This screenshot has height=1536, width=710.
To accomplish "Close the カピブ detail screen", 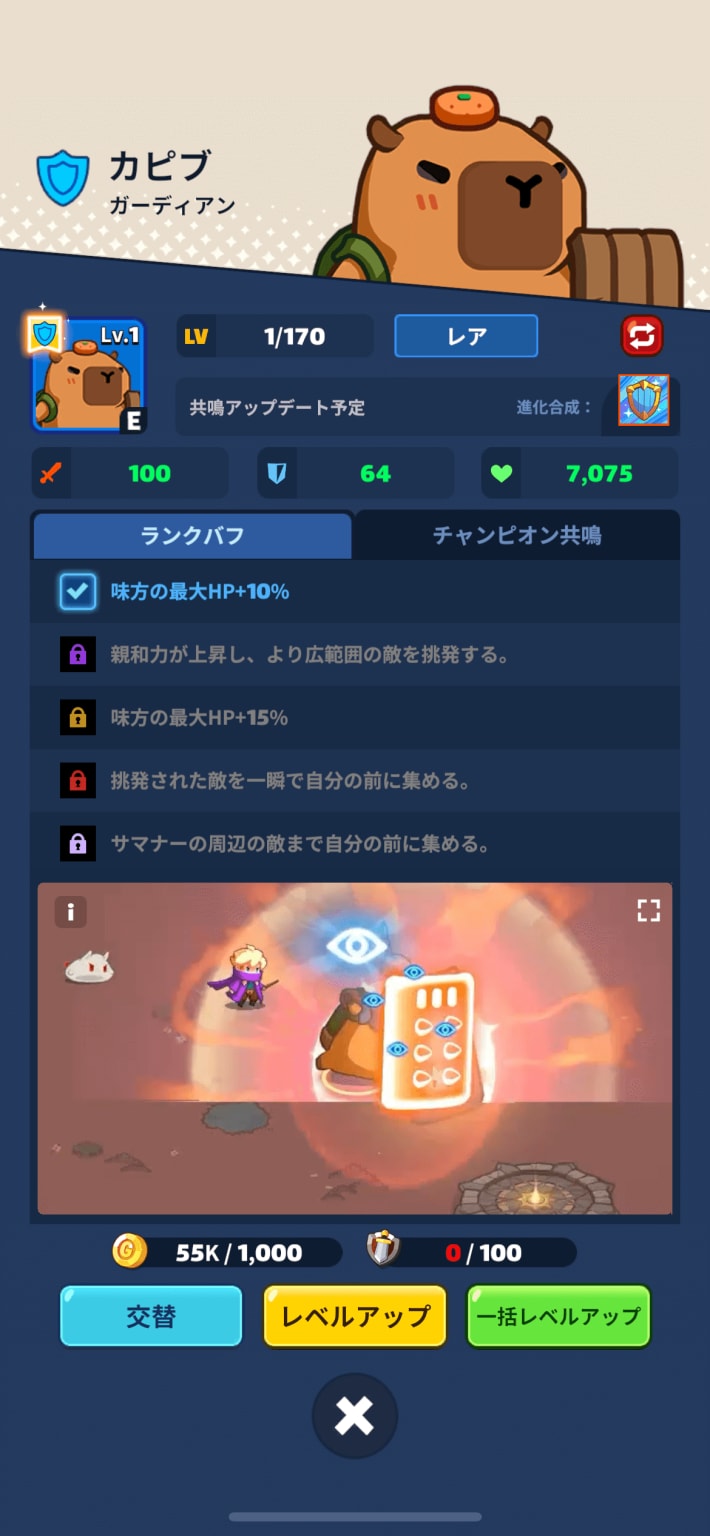I will click(354, 1416).
